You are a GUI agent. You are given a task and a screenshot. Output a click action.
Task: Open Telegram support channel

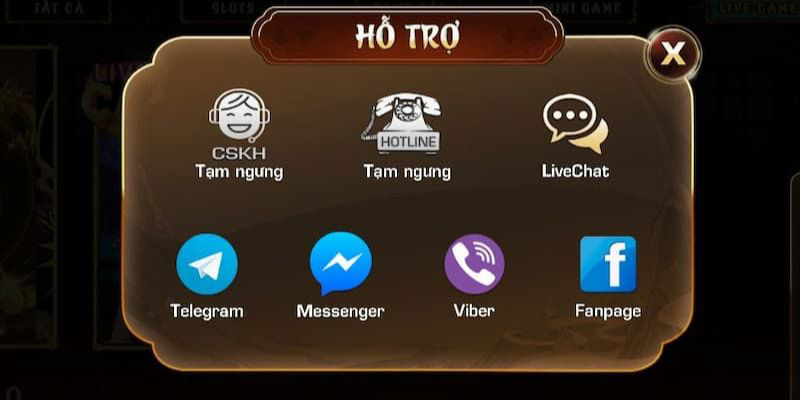click(x=207, y=265)
